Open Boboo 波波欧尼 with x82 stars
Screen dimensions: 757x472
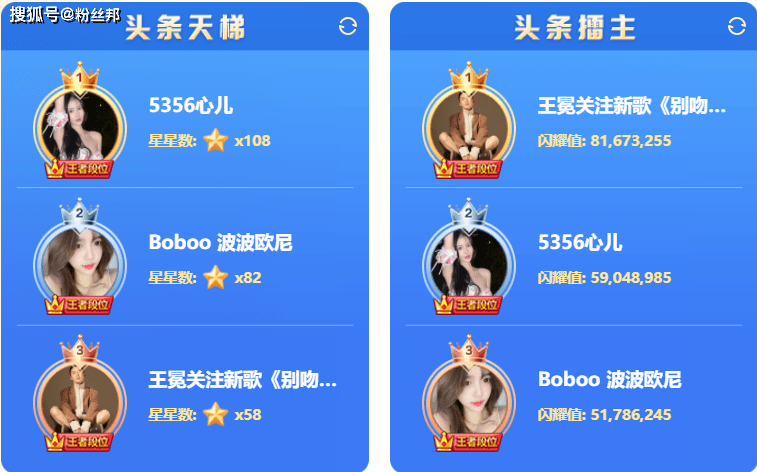click(x=220, y=243)
